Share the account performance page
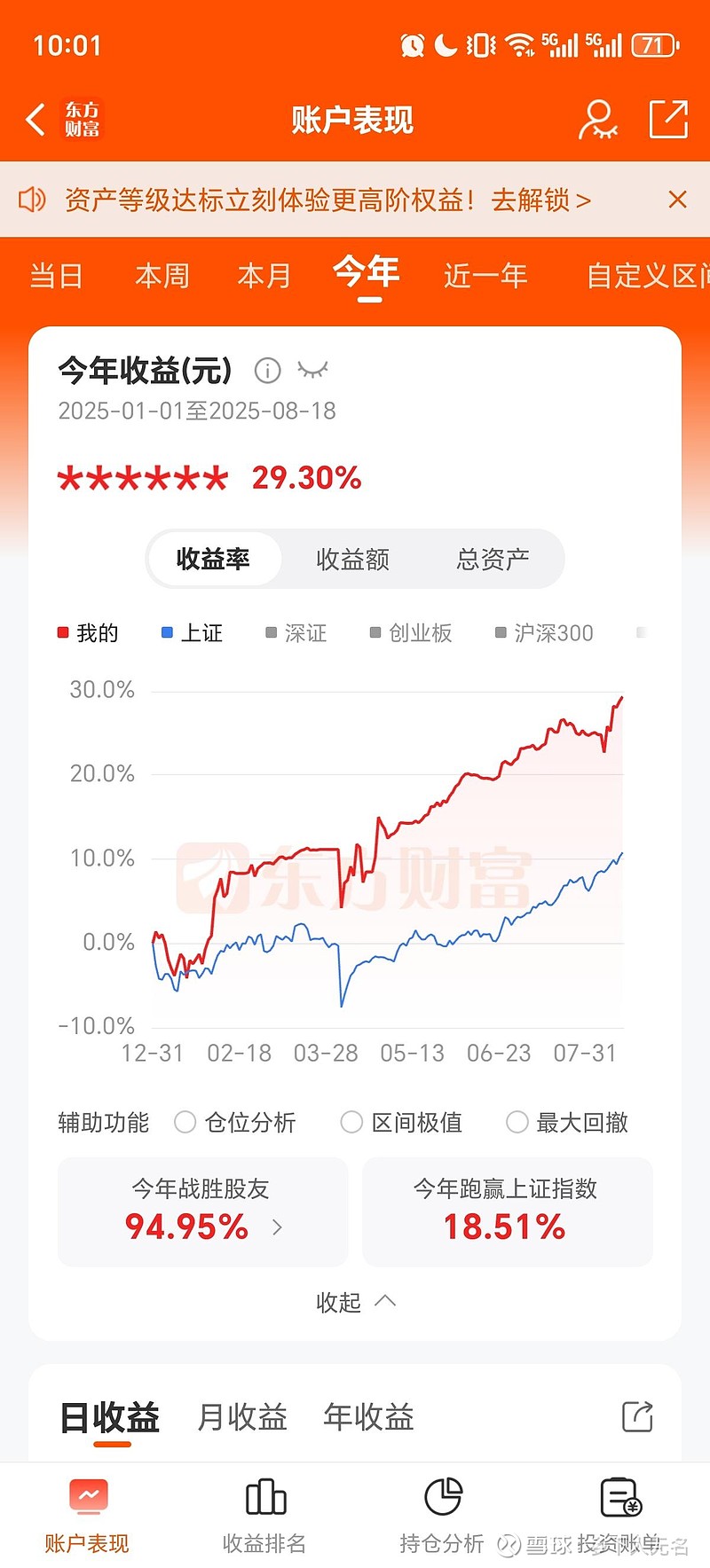 tap(668, 120)
